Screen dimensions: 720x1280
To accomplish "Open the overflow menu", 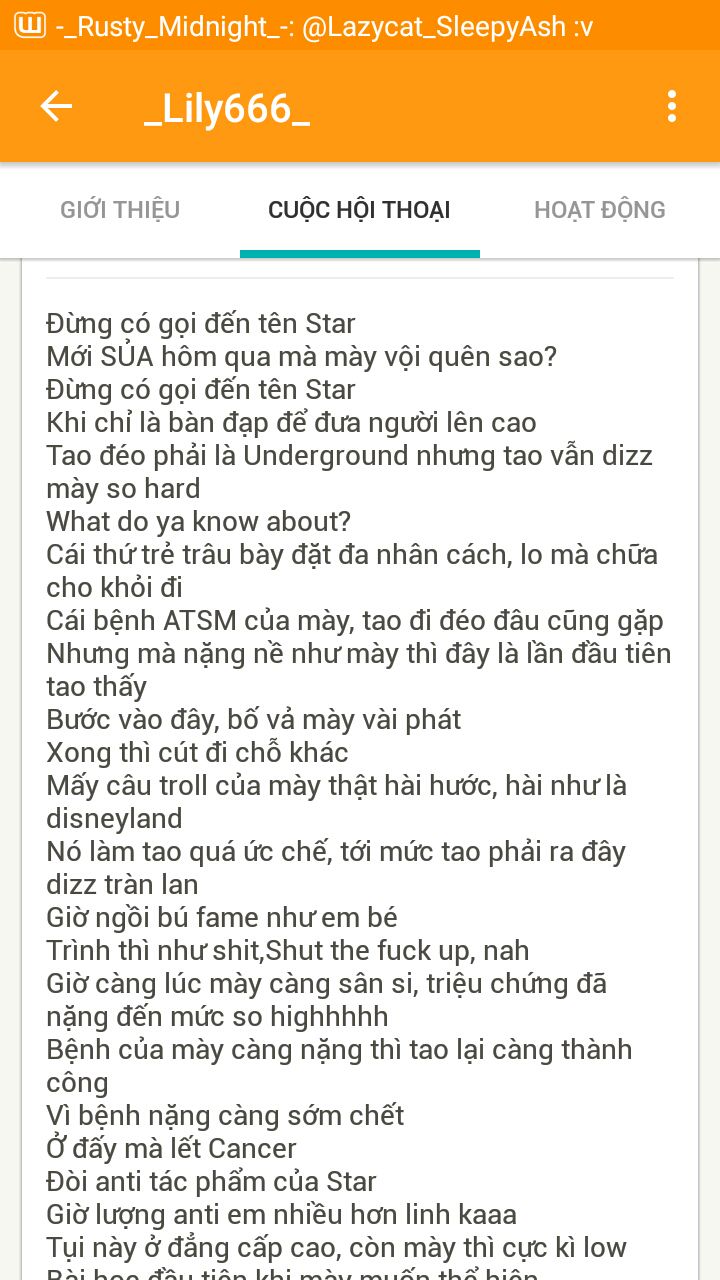I will (x=672, y=106).
